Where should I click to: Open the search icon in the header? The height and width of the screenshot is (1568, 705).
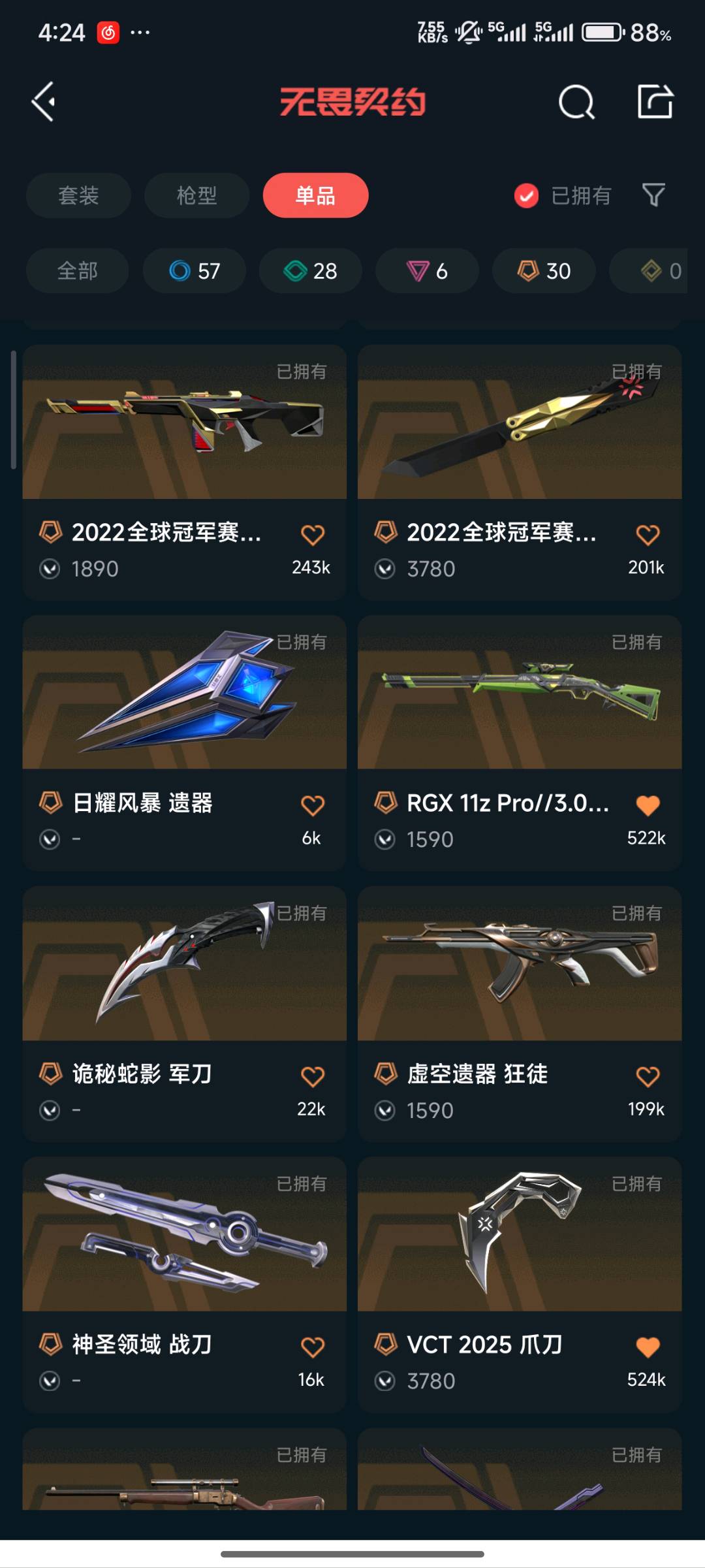(x=576, y=103)
